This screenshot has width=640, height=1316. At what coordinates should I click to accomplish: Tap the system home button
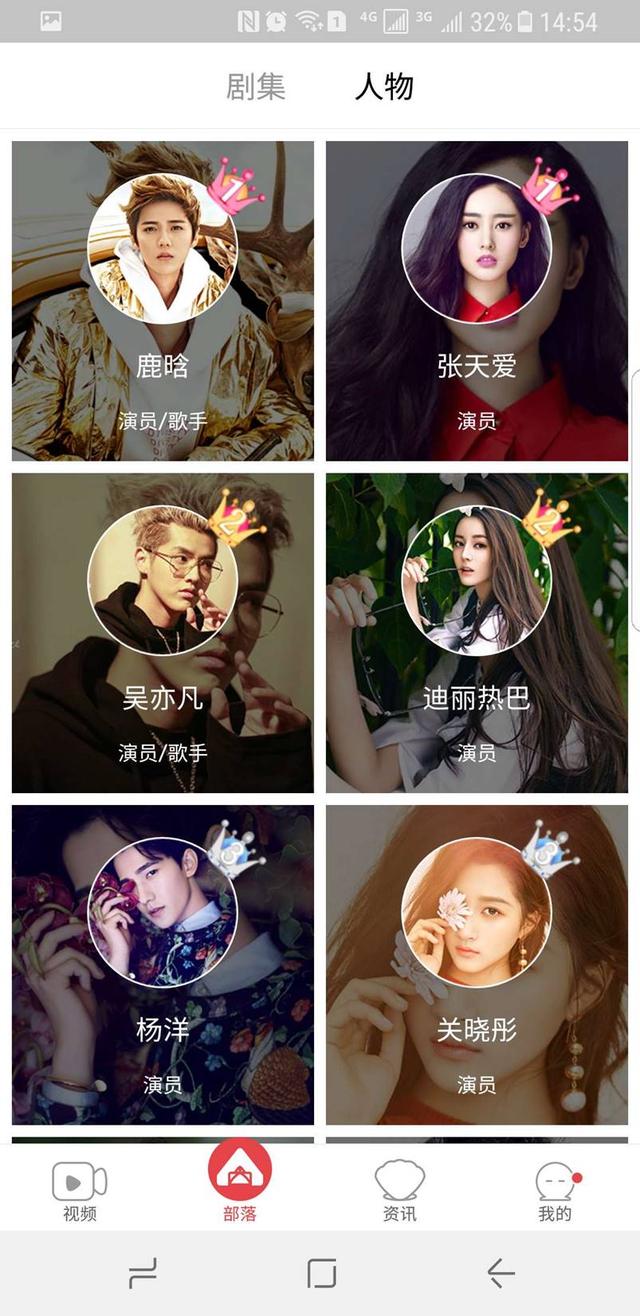[321, 1273]
